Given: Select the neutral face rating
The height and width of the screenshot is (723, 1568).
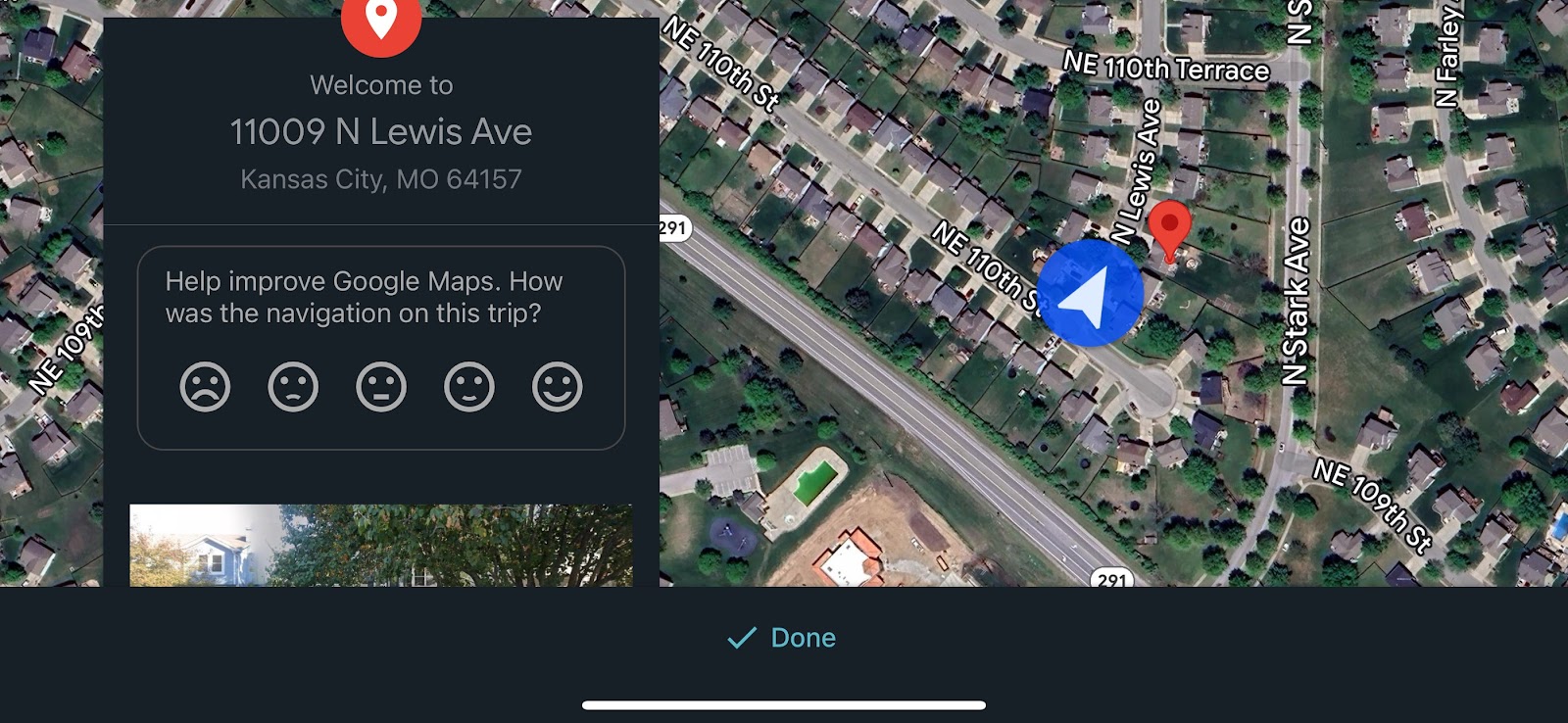Looking at the screenshot, I should click(381, 386).
